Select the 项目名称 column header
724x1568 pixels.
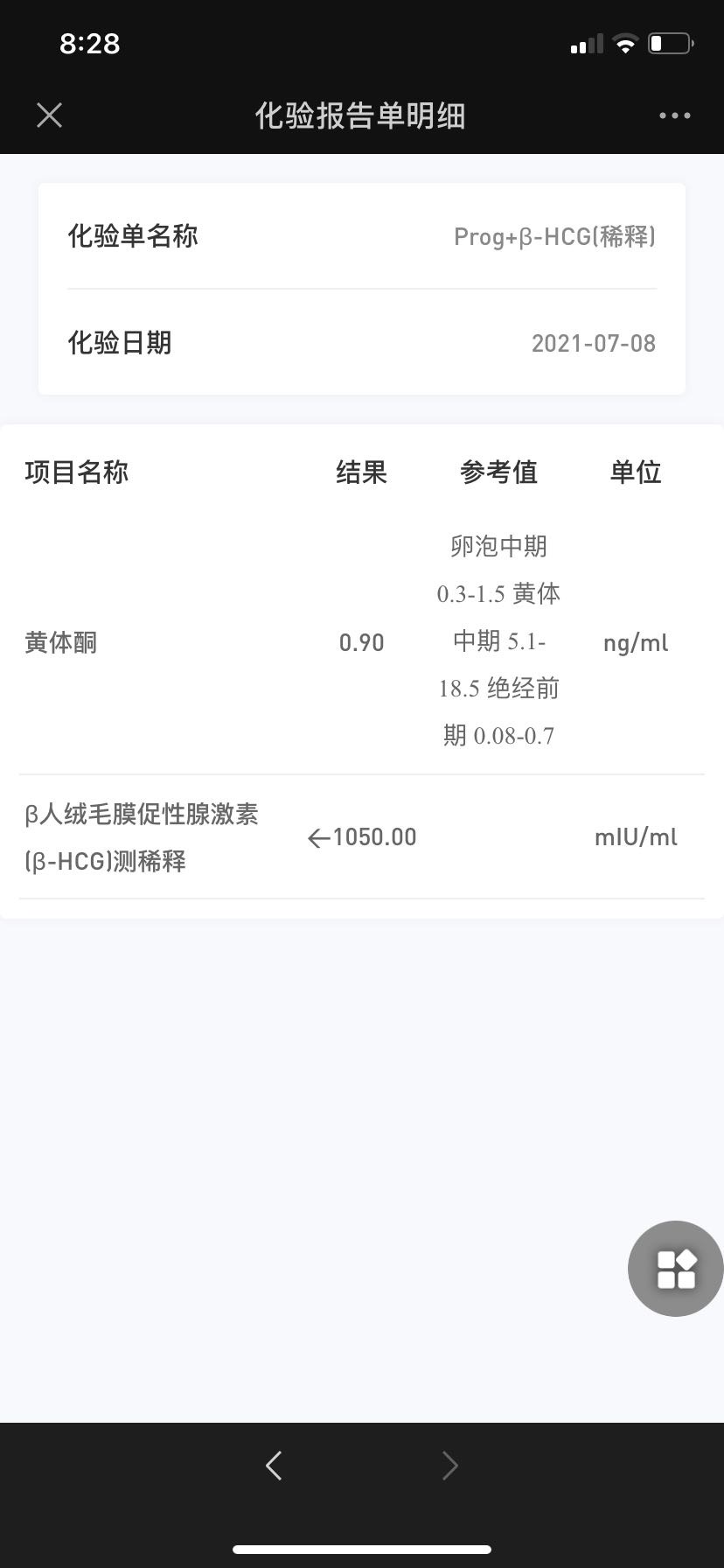(76, 472)
